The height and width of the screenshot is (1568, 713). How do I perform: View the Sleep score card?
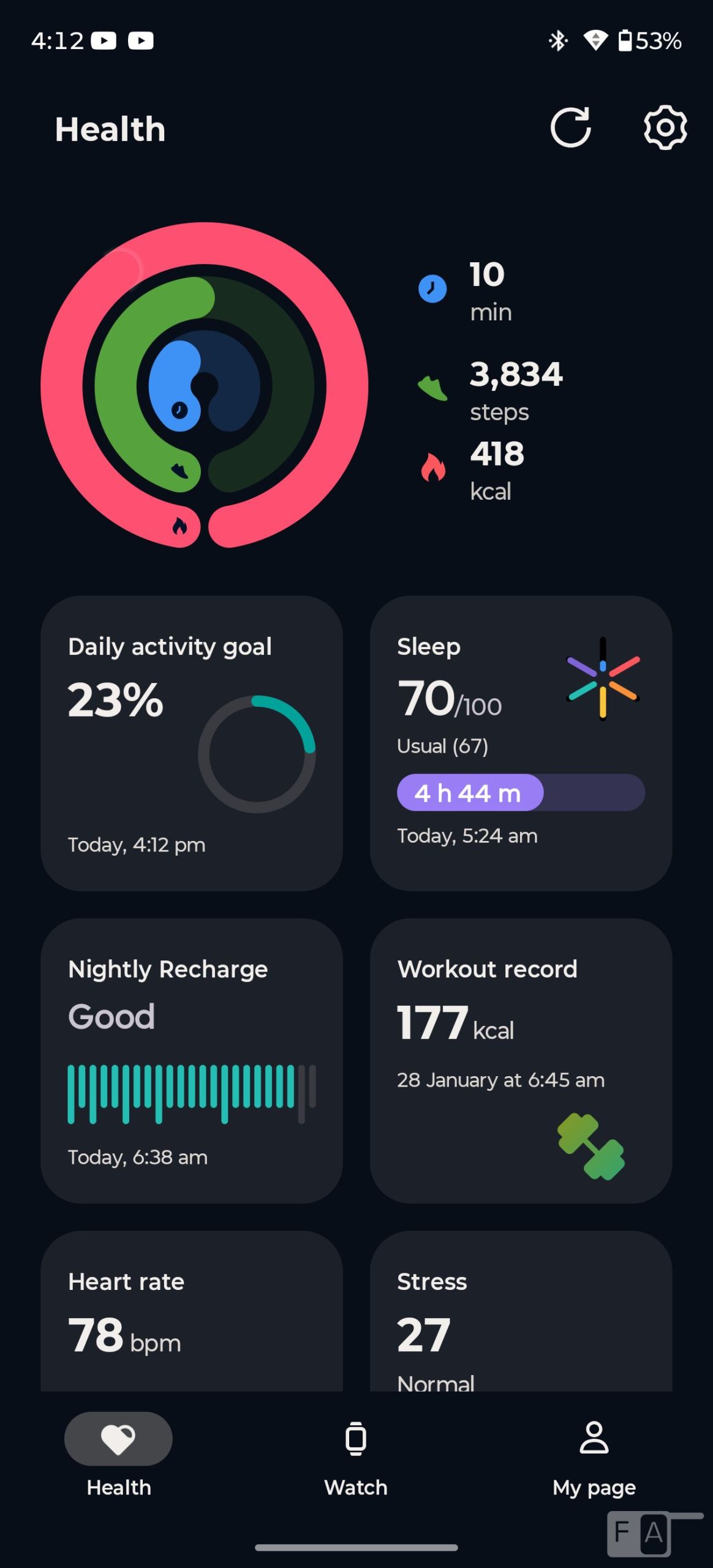point(521,742)
